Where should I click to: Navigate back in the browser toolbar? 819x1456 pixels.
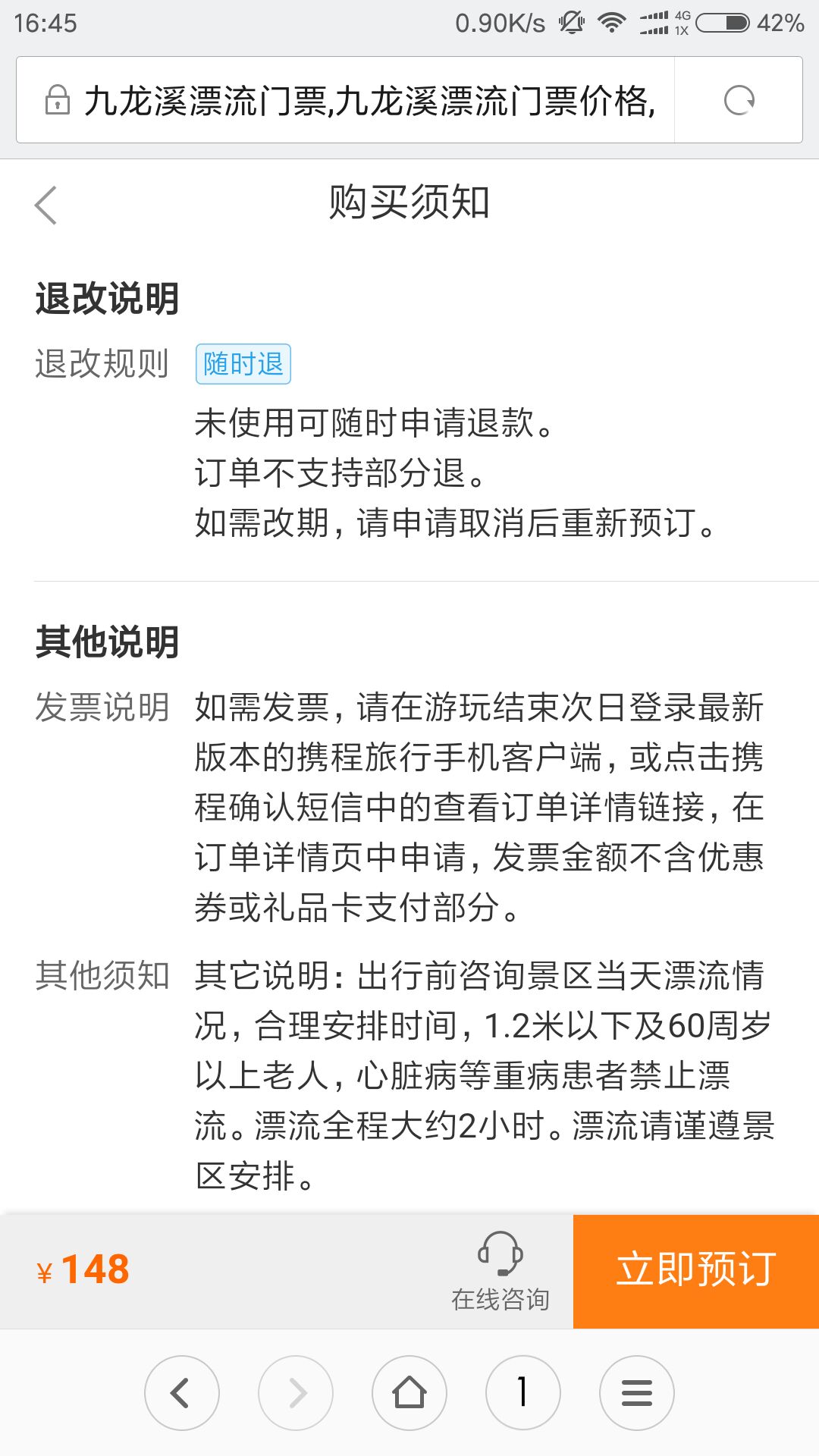point(181,1392)
